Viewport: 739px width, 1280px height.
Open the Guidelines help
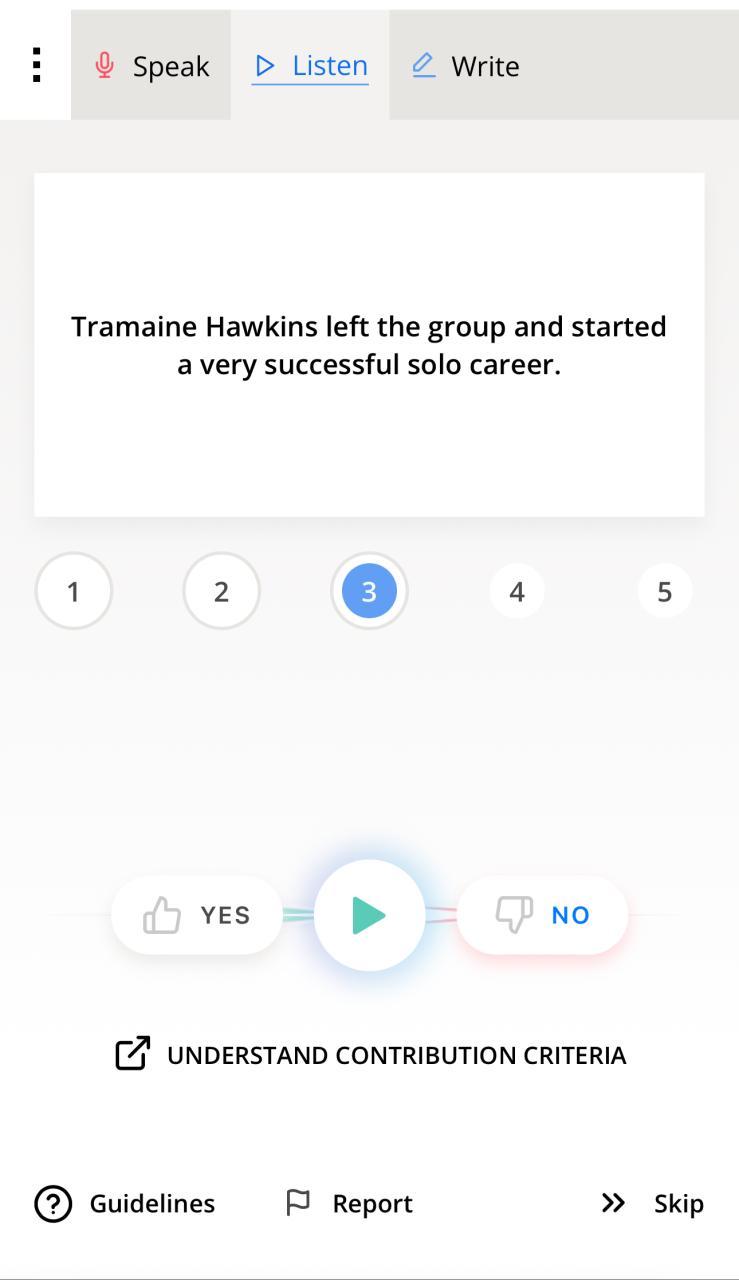[x=125, y=1203]
